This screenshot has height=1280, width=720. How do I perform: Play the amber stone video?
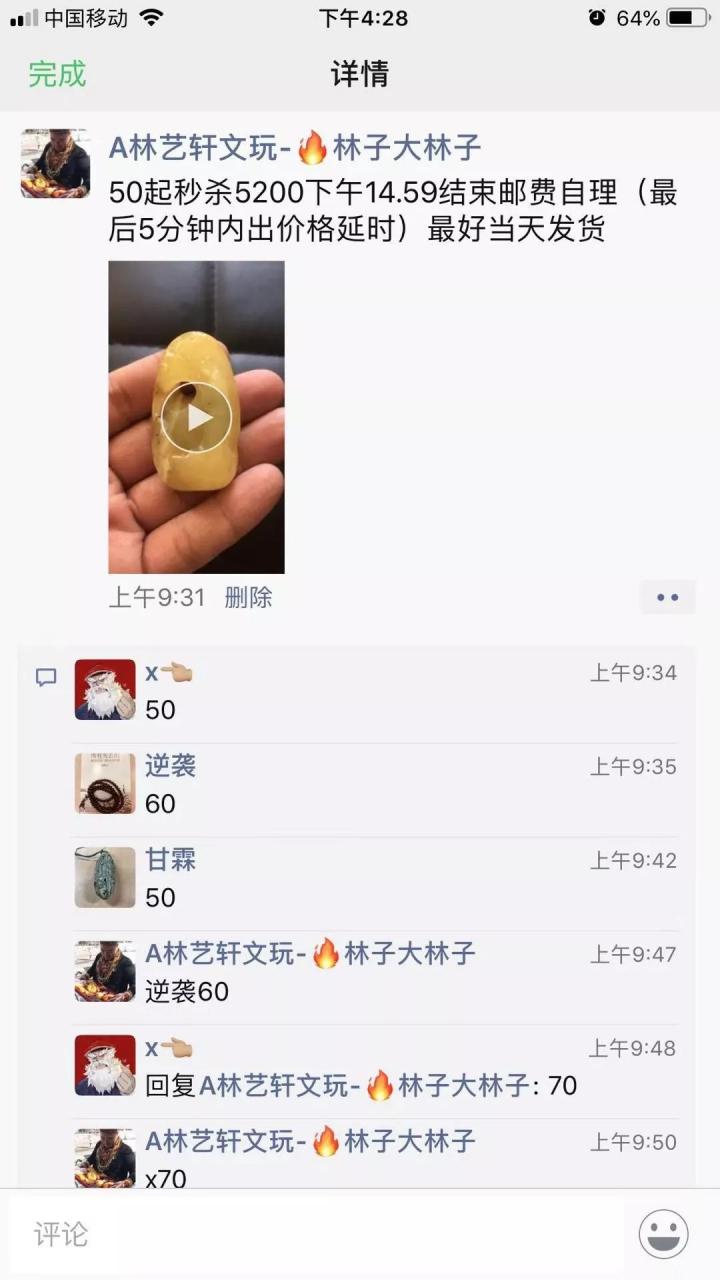tap(196, 417)
